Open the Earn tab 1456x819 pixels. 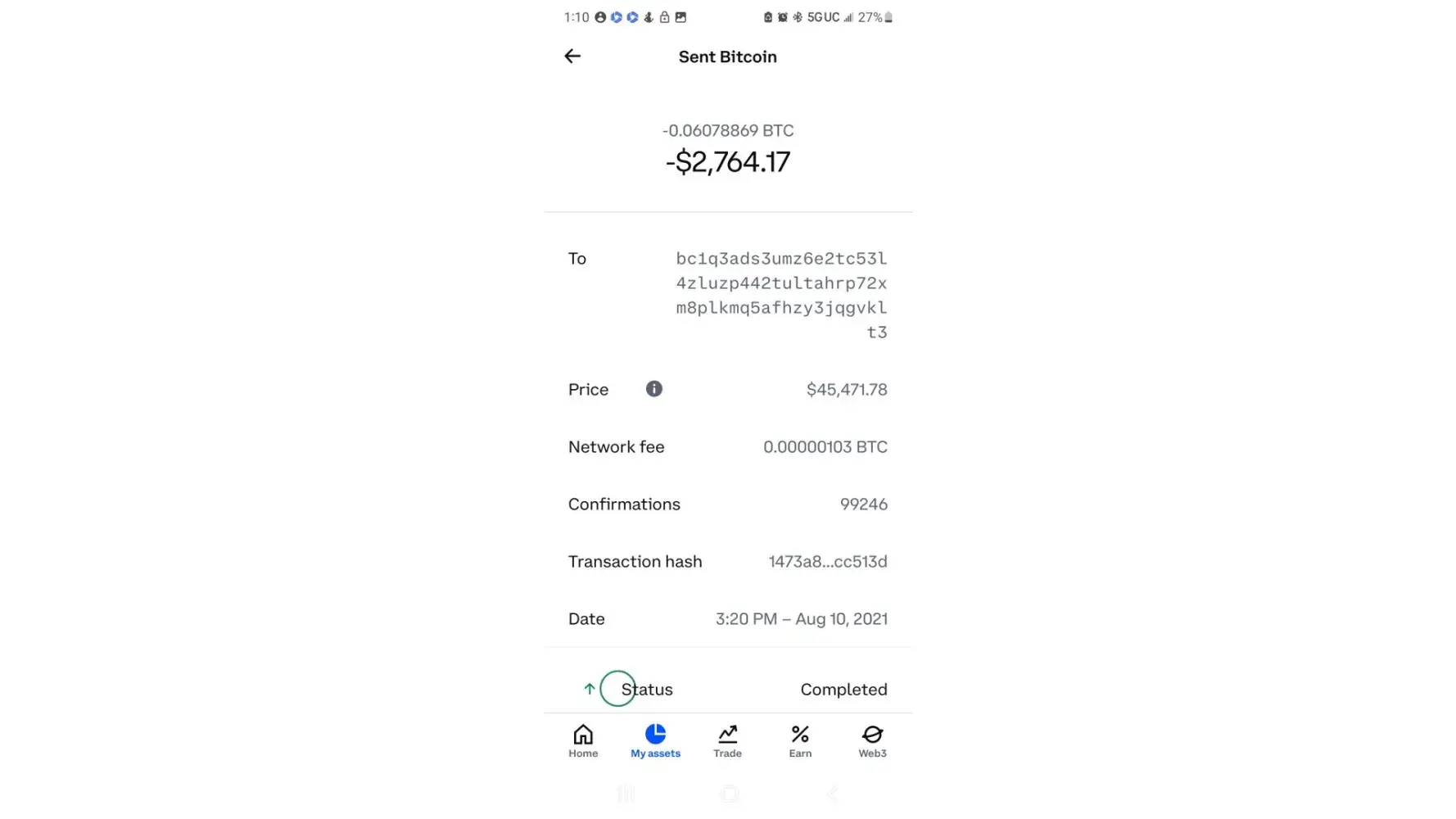tap(800, 741)
